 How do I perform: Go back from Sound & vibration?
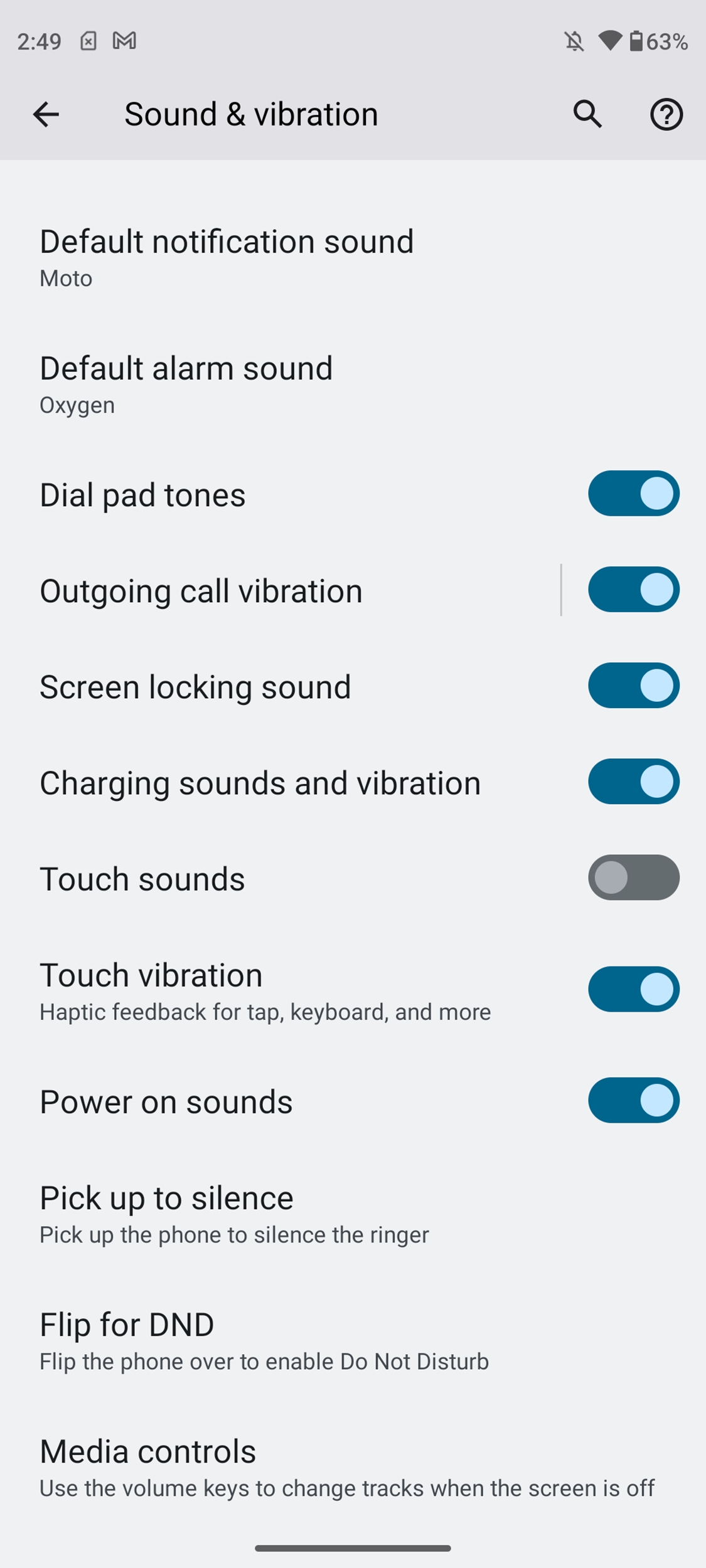pos(46,114)
